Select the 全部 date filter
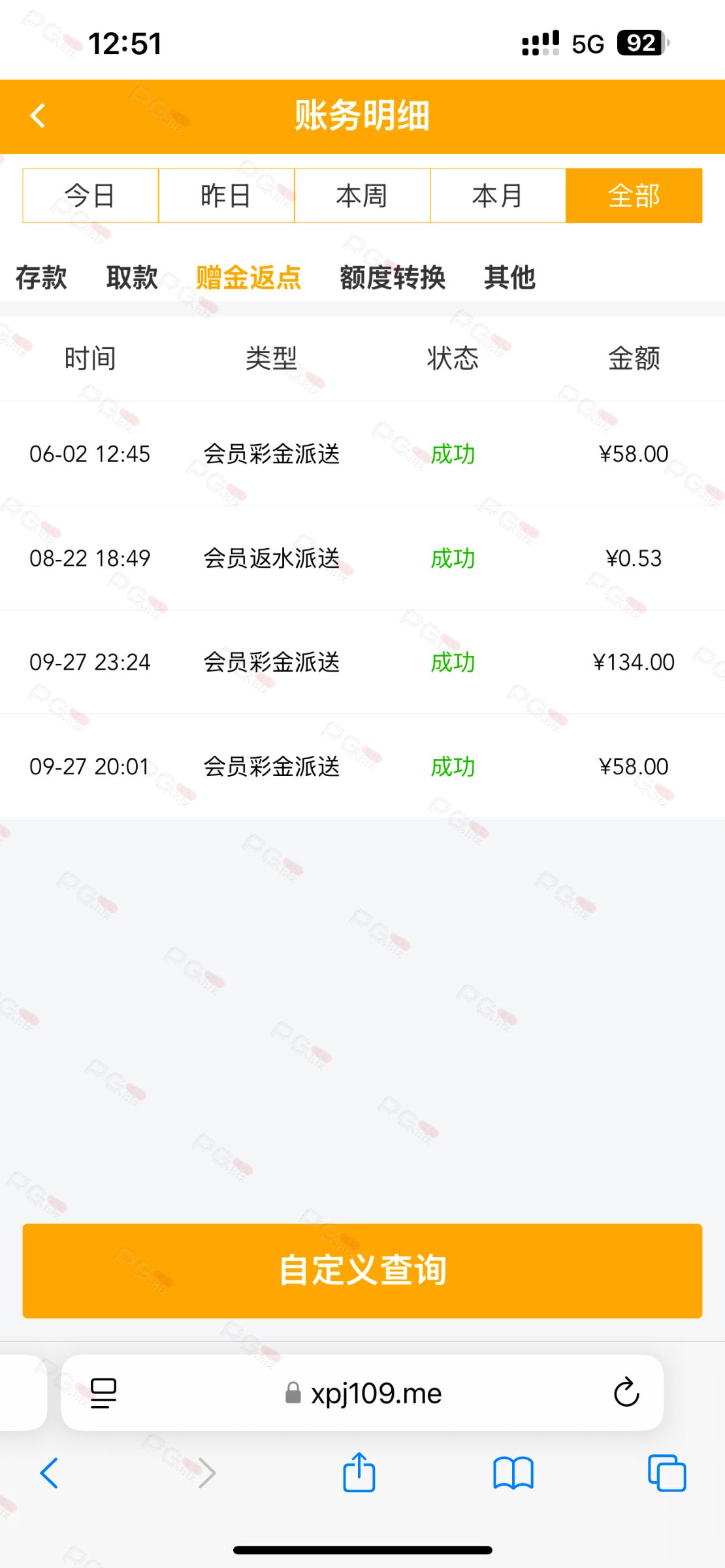This screenshot has height=1568, width=725. pyautogui.click(x=634, y=195)
